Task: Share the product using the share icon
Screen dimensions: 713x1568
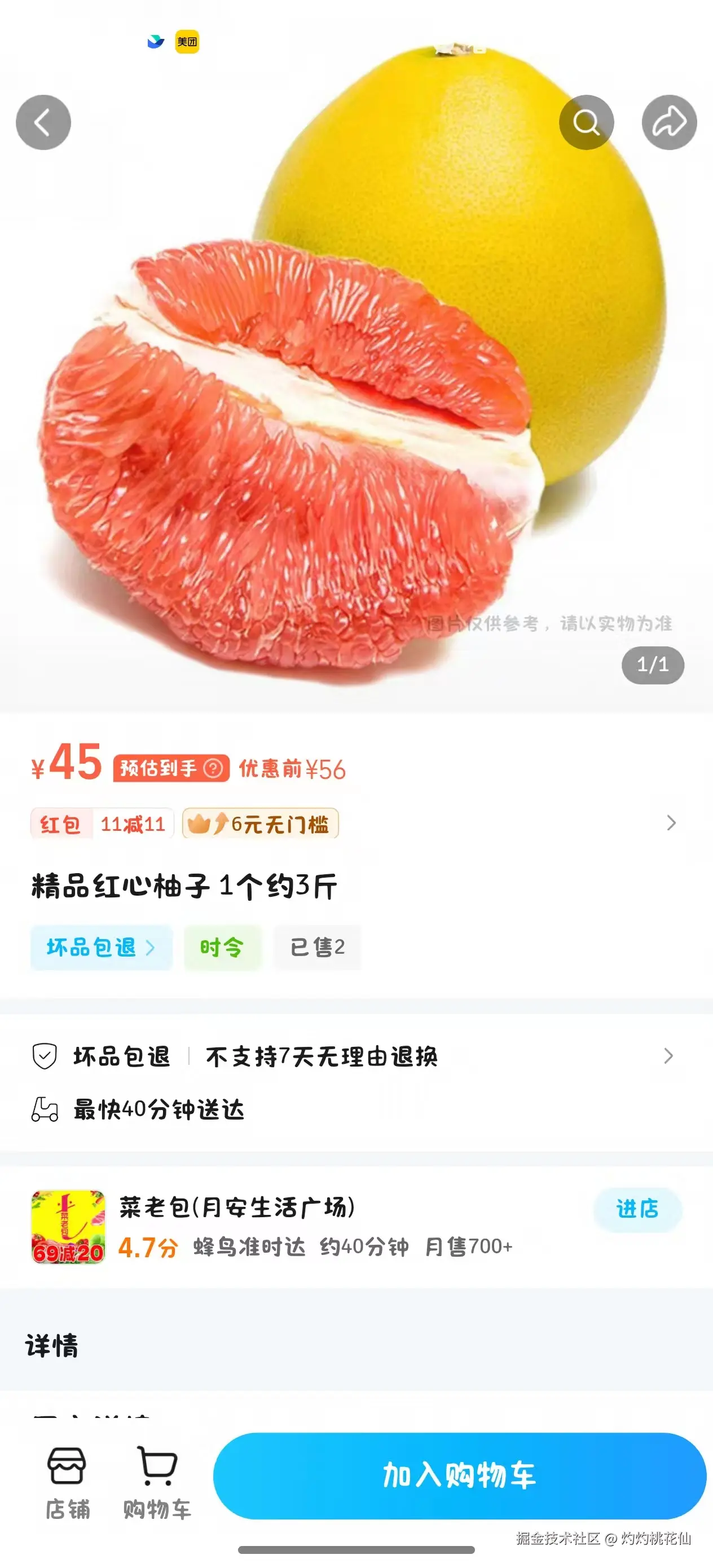Action: (668, 121)
